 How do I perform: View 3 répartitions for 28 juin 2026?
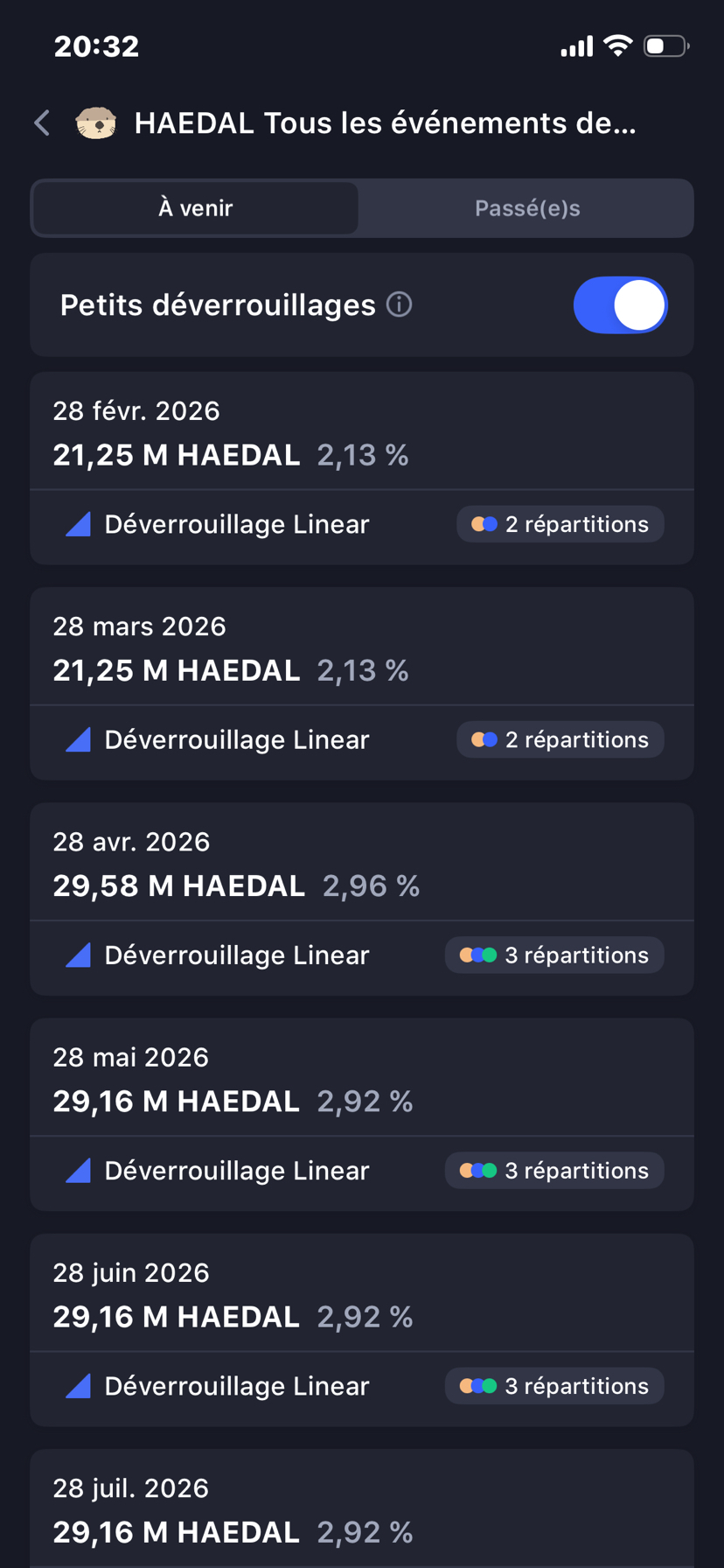pyautogui.click(x=554, y=1385)
